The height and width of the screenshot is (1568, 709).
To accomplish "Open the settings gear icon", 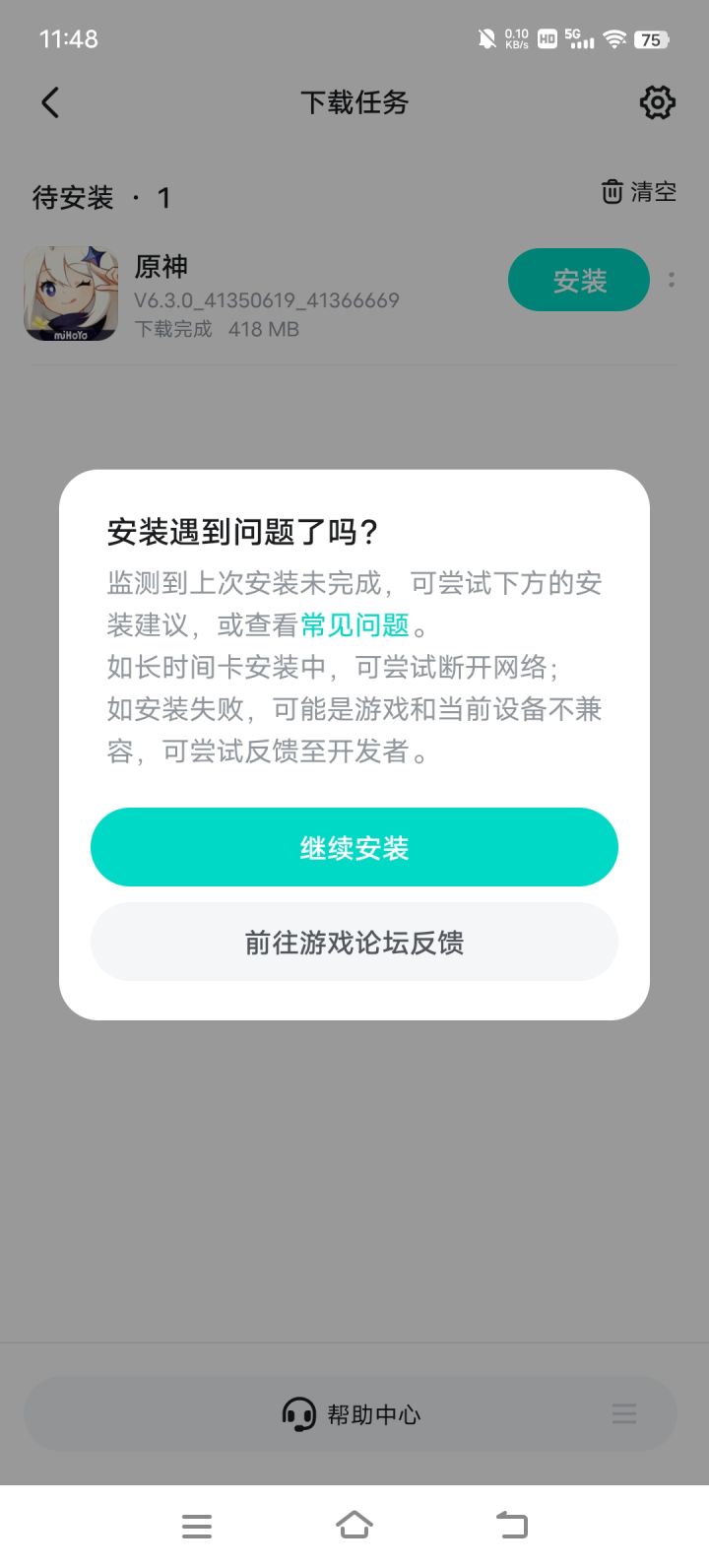I will pyautogui.click(x=657, y=101).
